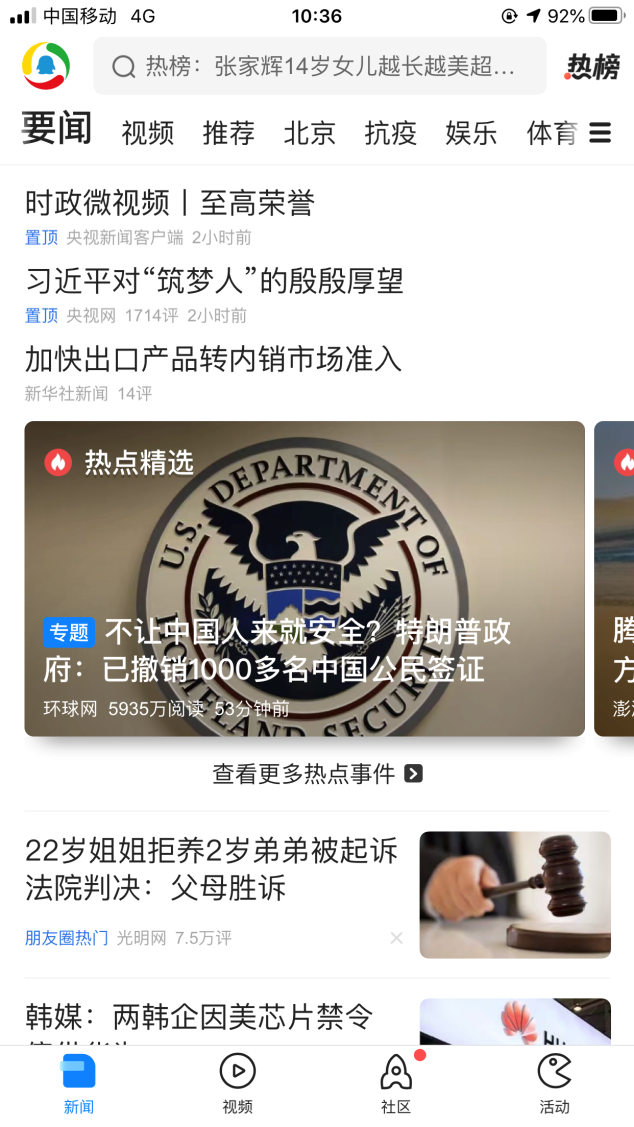Switch to the 活动 bottom tab
Viewport: 634px width, 1127px height.
coord(554,1083)
